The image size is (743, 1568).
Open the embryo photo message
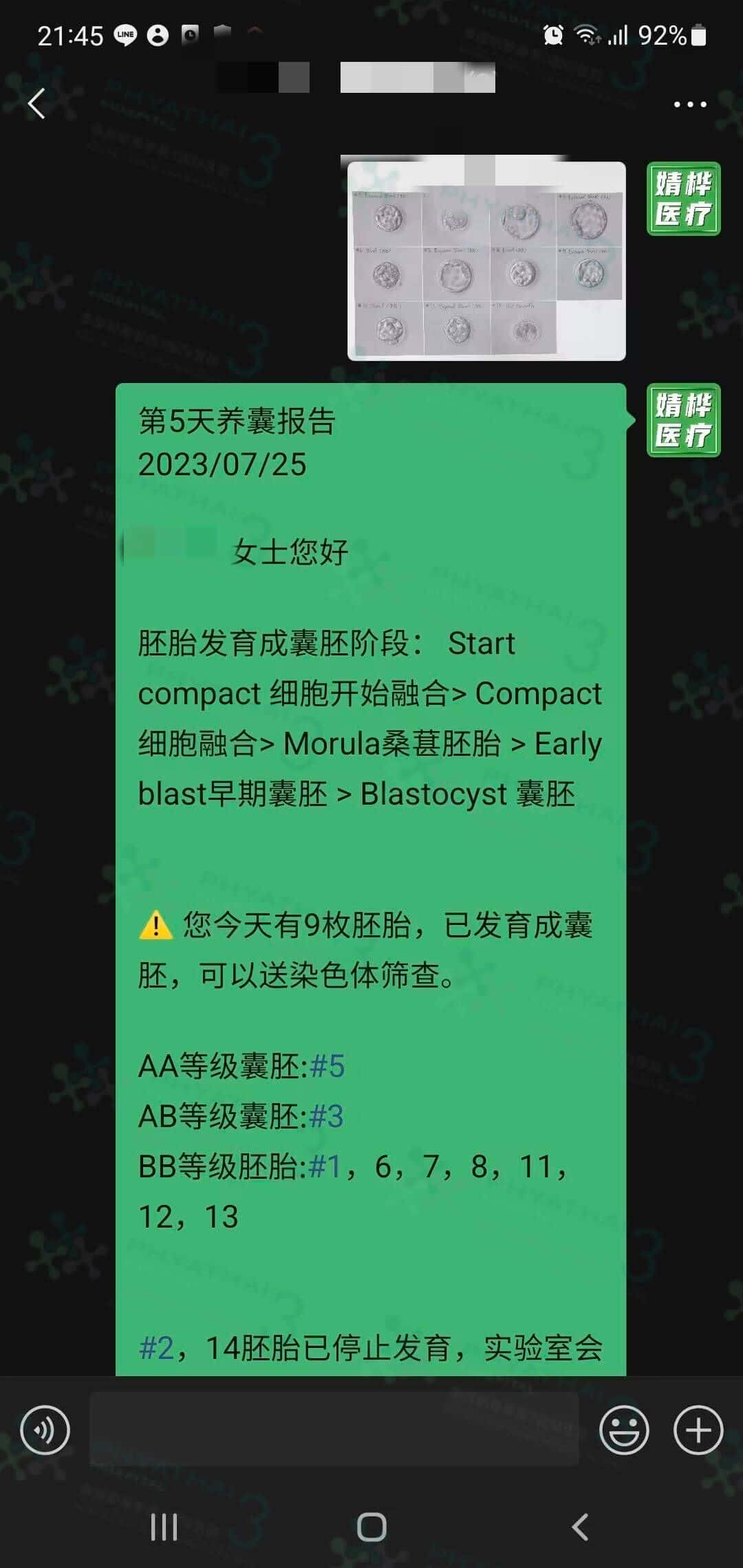[486, 261]
